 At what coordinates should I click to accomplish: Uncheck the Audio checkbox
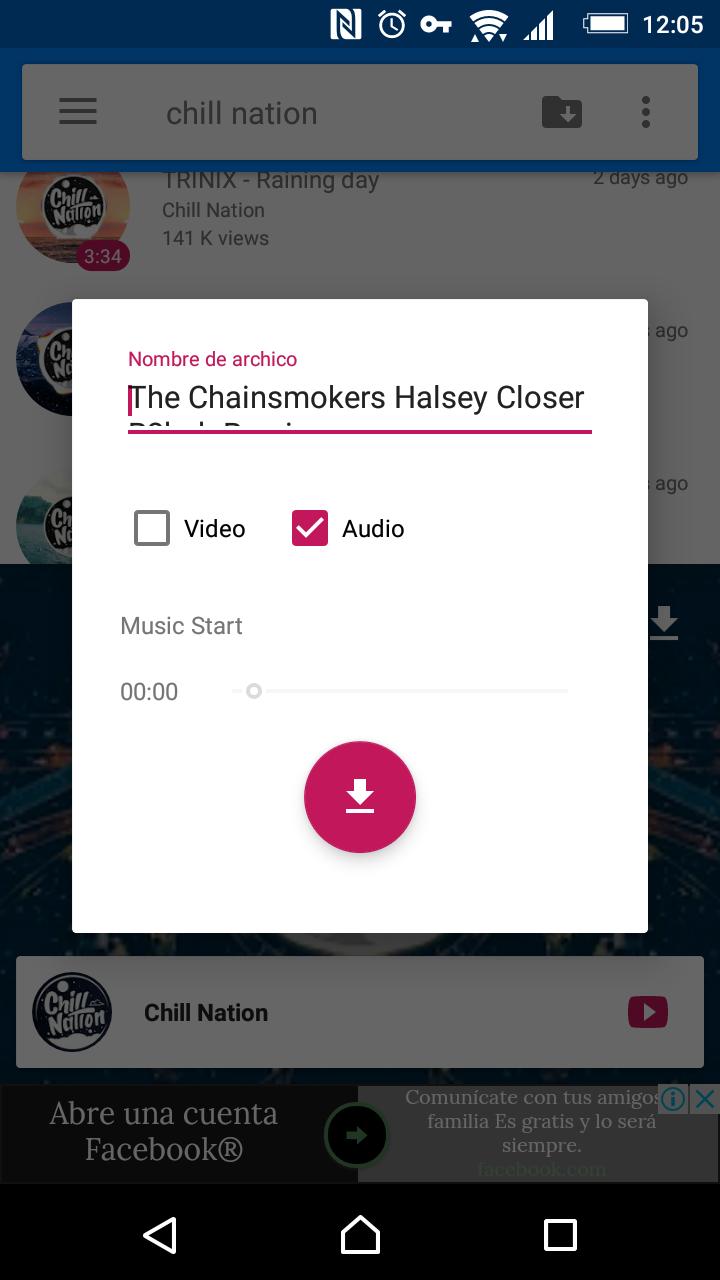[x=310, y=528]
